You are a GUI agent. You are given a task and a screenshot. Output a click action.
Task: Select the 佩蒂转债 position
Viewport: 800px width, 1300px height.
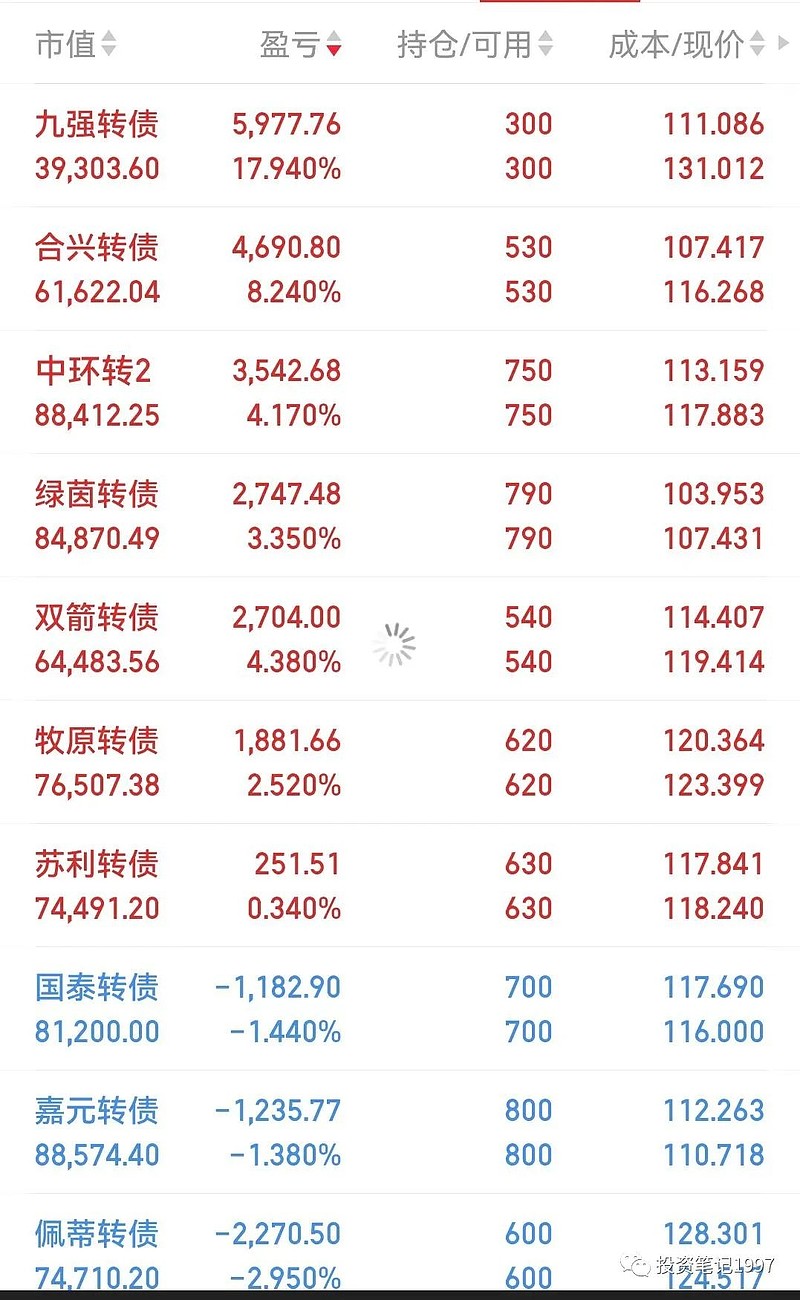tap(400, 1244)
